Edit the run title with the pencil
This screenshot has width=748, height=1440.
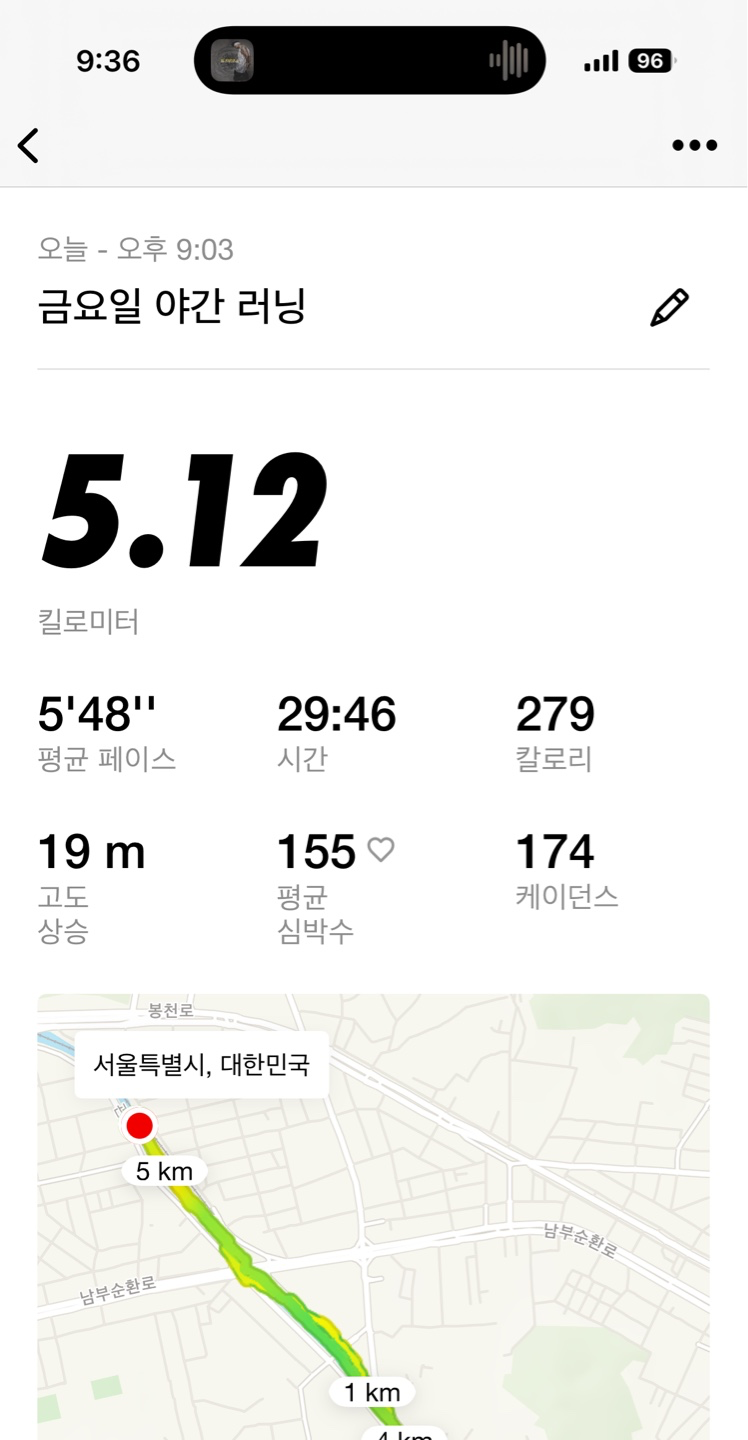click(669, 308)
